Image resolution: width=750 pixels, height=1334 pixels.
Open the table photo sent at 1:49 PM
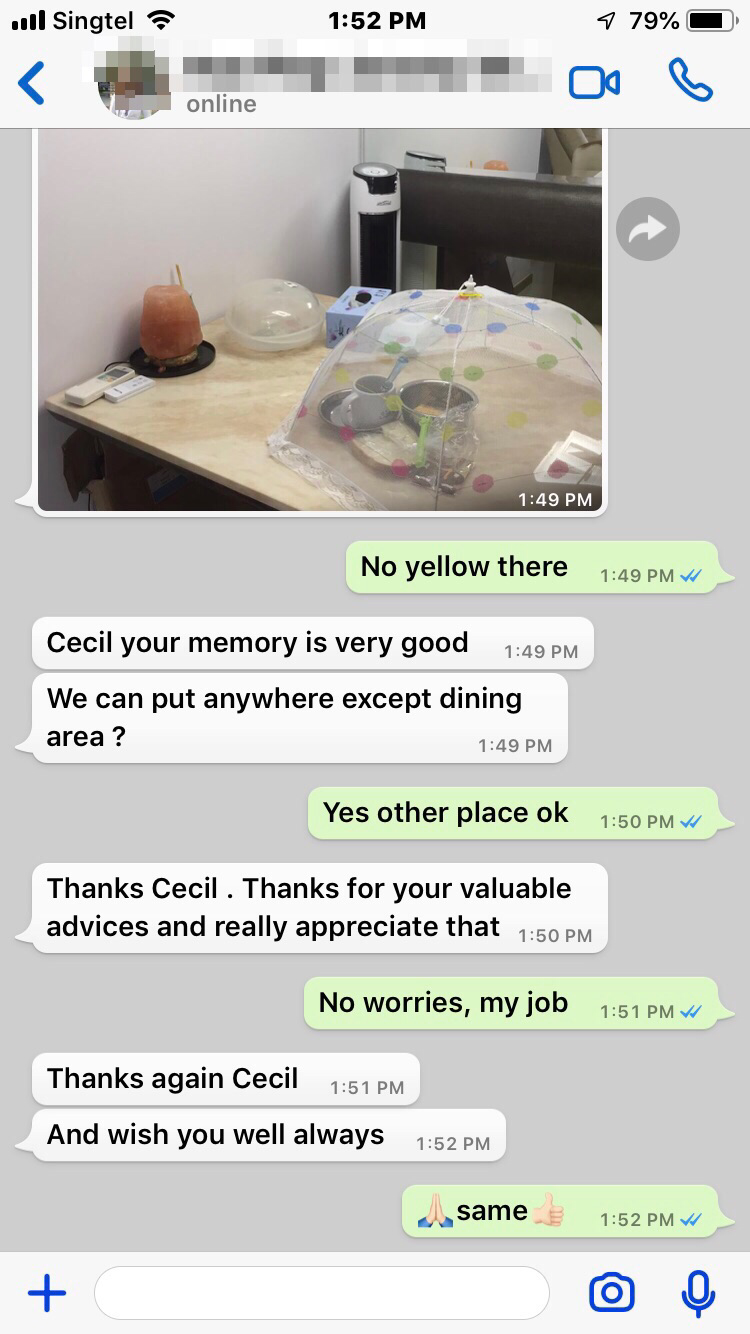coord(320,320)
